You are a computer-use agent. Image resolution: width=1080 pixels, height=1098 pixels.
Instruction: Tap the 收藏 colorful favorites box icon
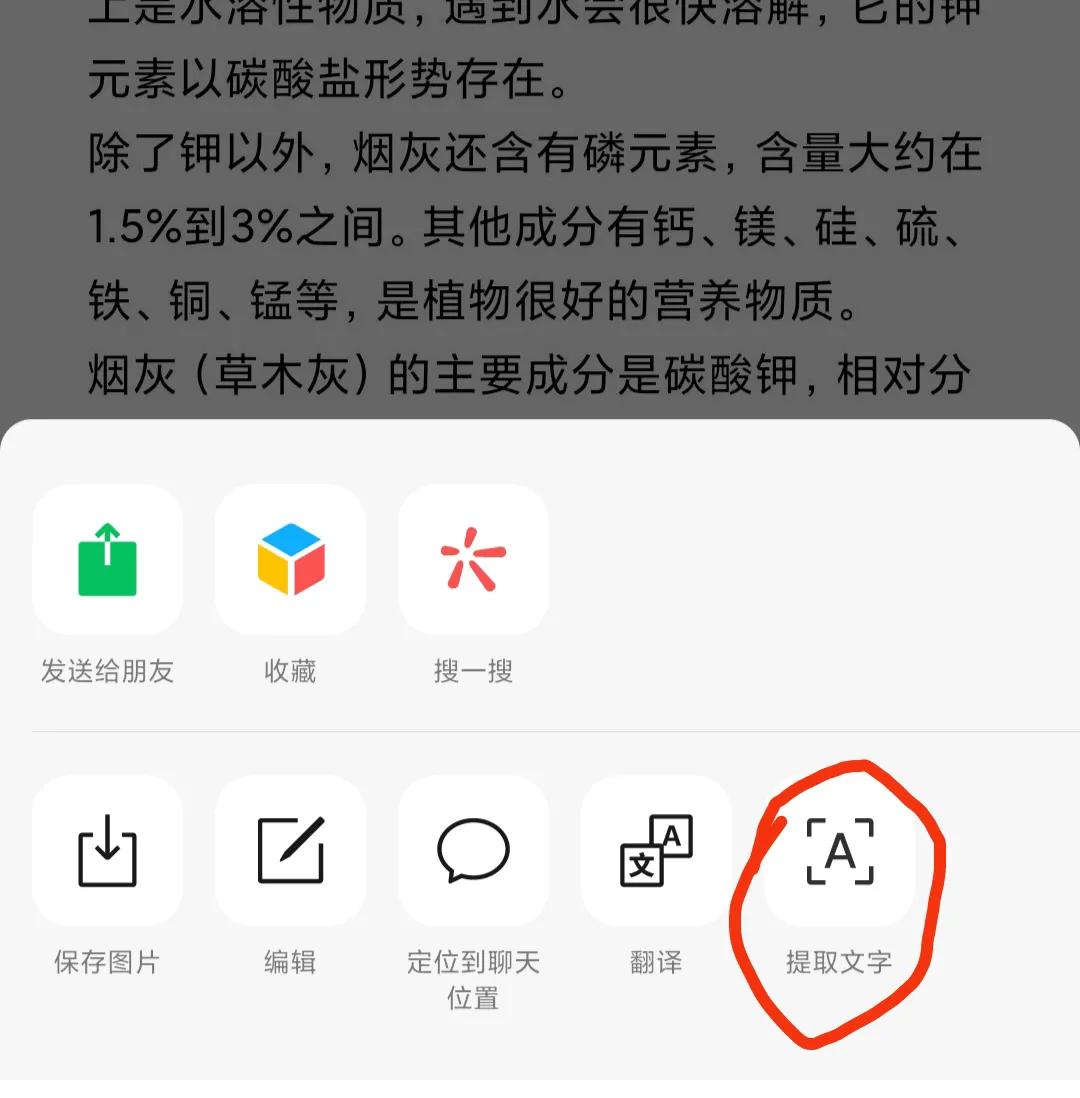290,560
